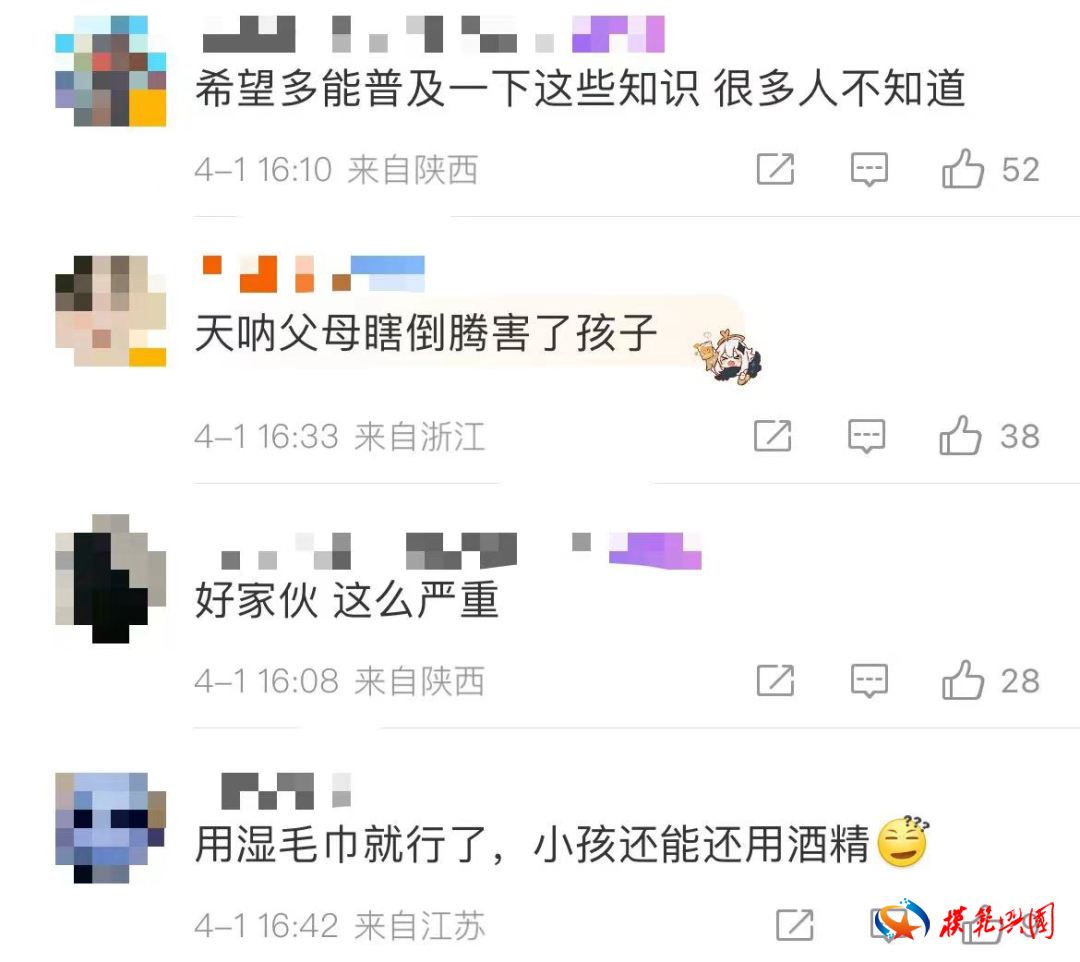Like the comment 天呐父母瞎倒腾害了孩子
1080x962 pixels.
961,436
